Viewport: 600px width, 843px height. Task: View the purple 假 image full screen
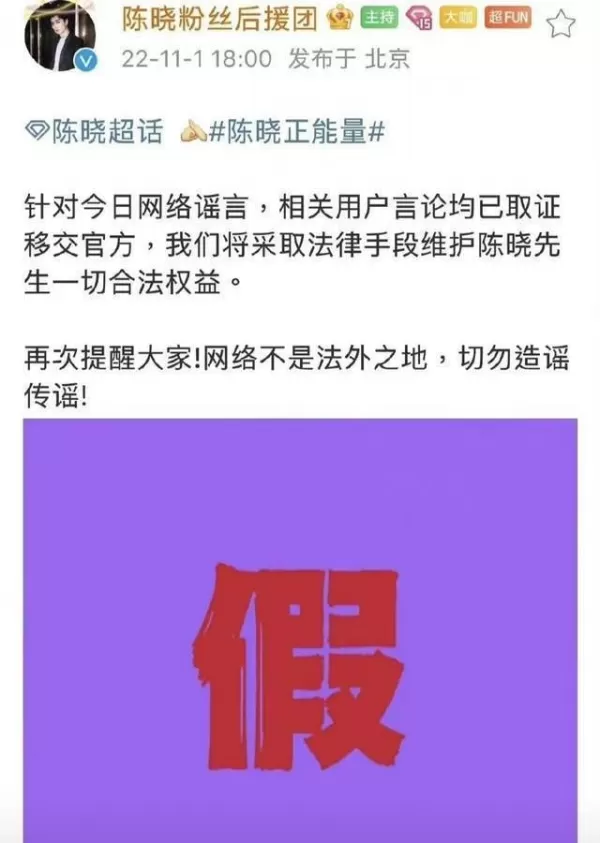click(x=300, y=630)
